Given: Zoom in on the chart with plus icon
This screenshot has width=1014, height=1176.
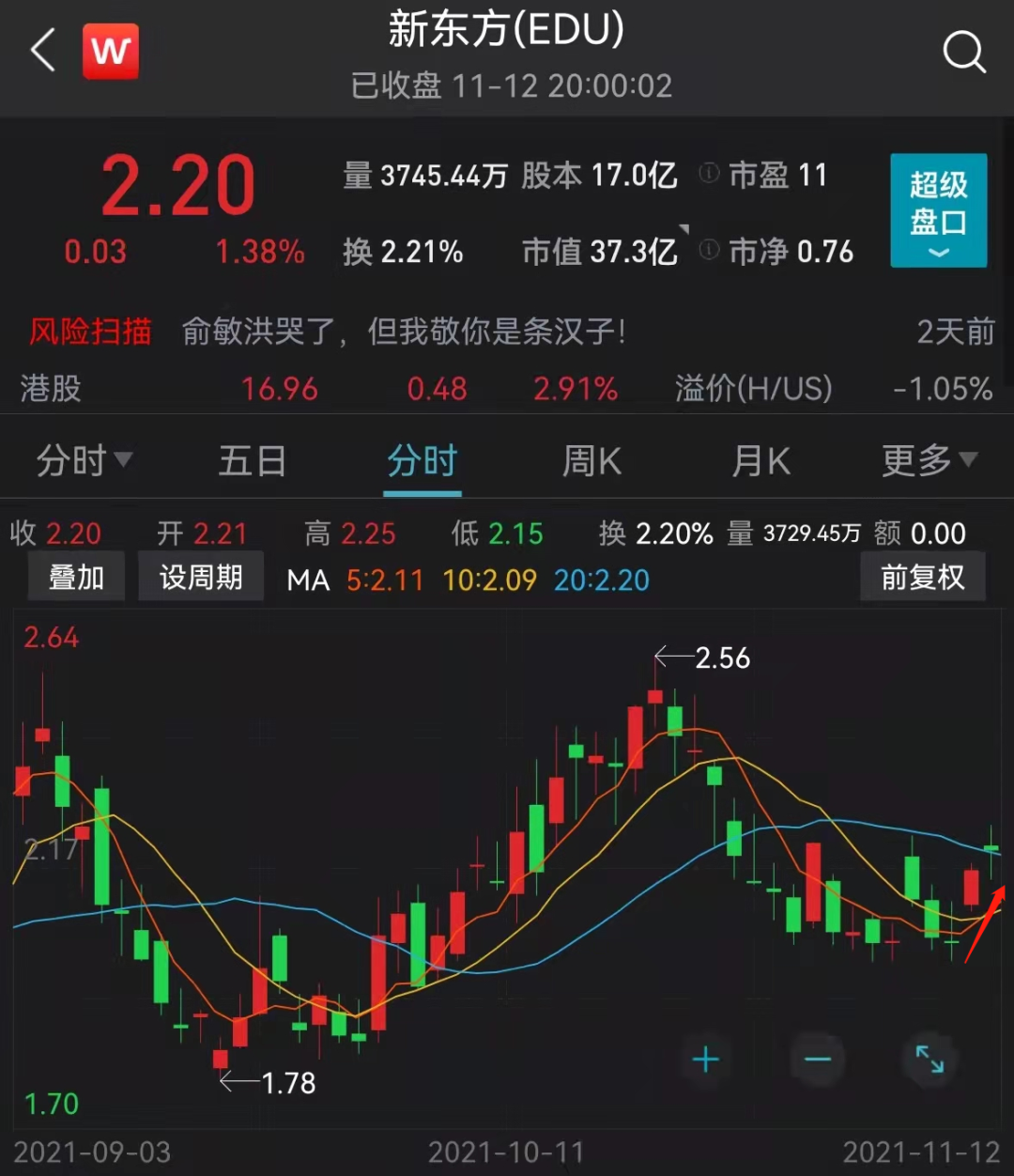Looking at the screenshot, I should click(706, 1059).
